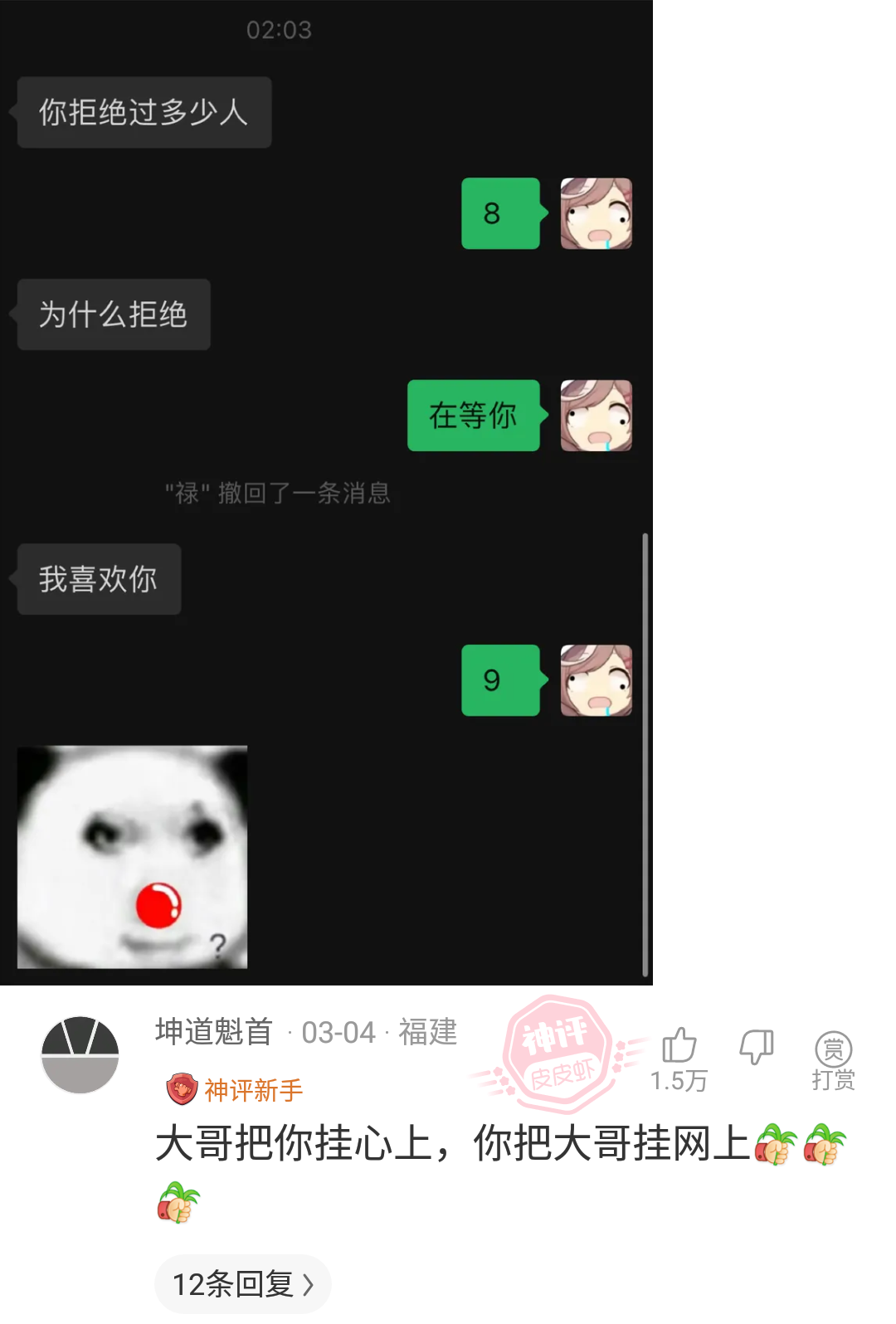Expand the 12条回复 replies
The width and height of the screenshot is (896, 1324).
tap(242, 1284)
